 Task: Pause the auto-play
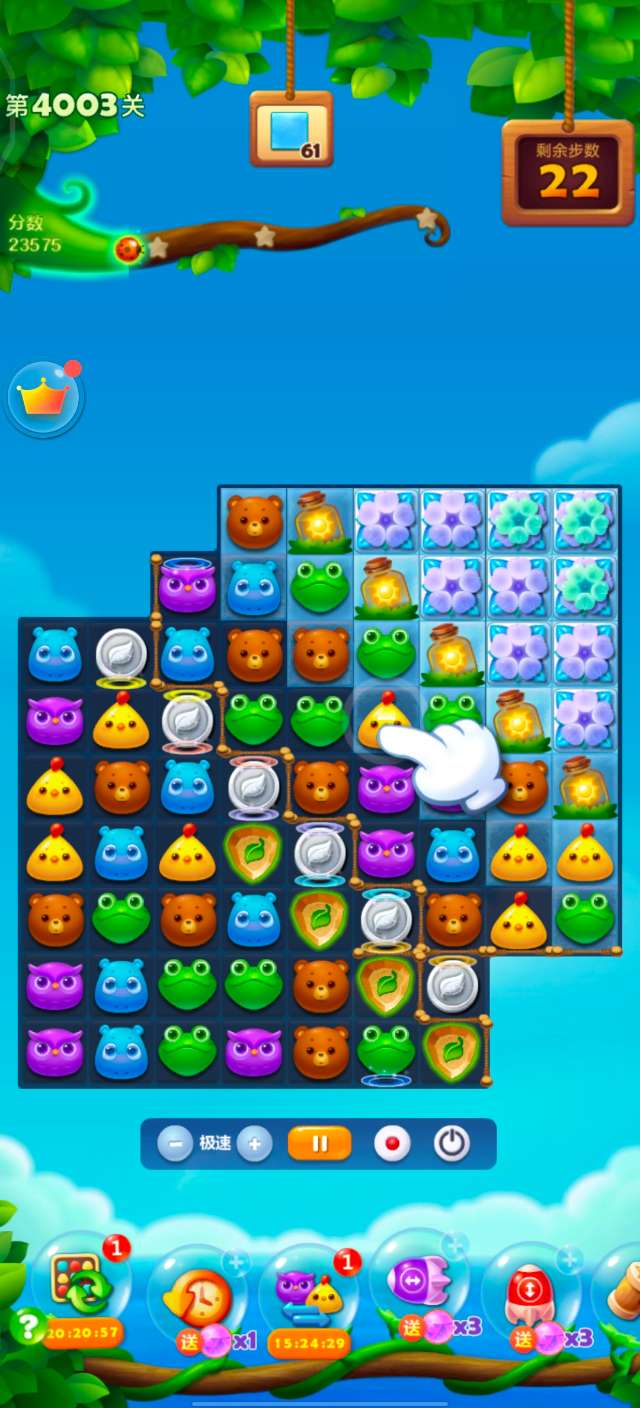319,1143
